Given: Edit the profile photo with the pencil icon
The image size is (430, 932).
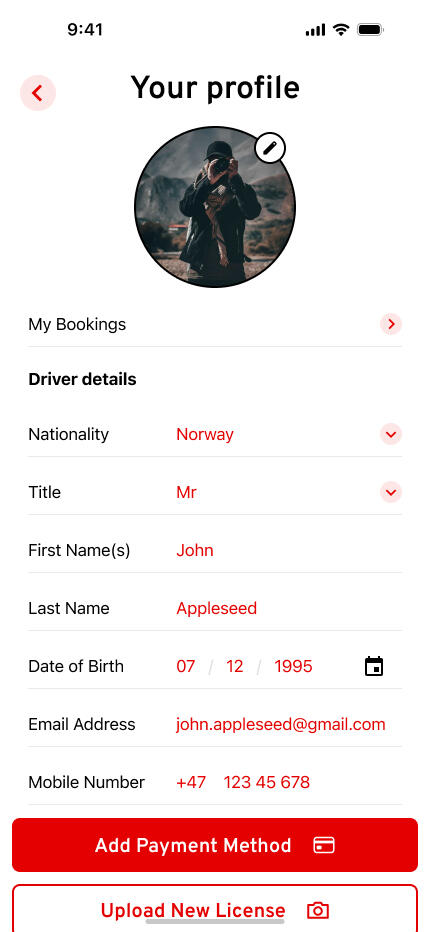Looking at the screenshot, I should point(270,148).
